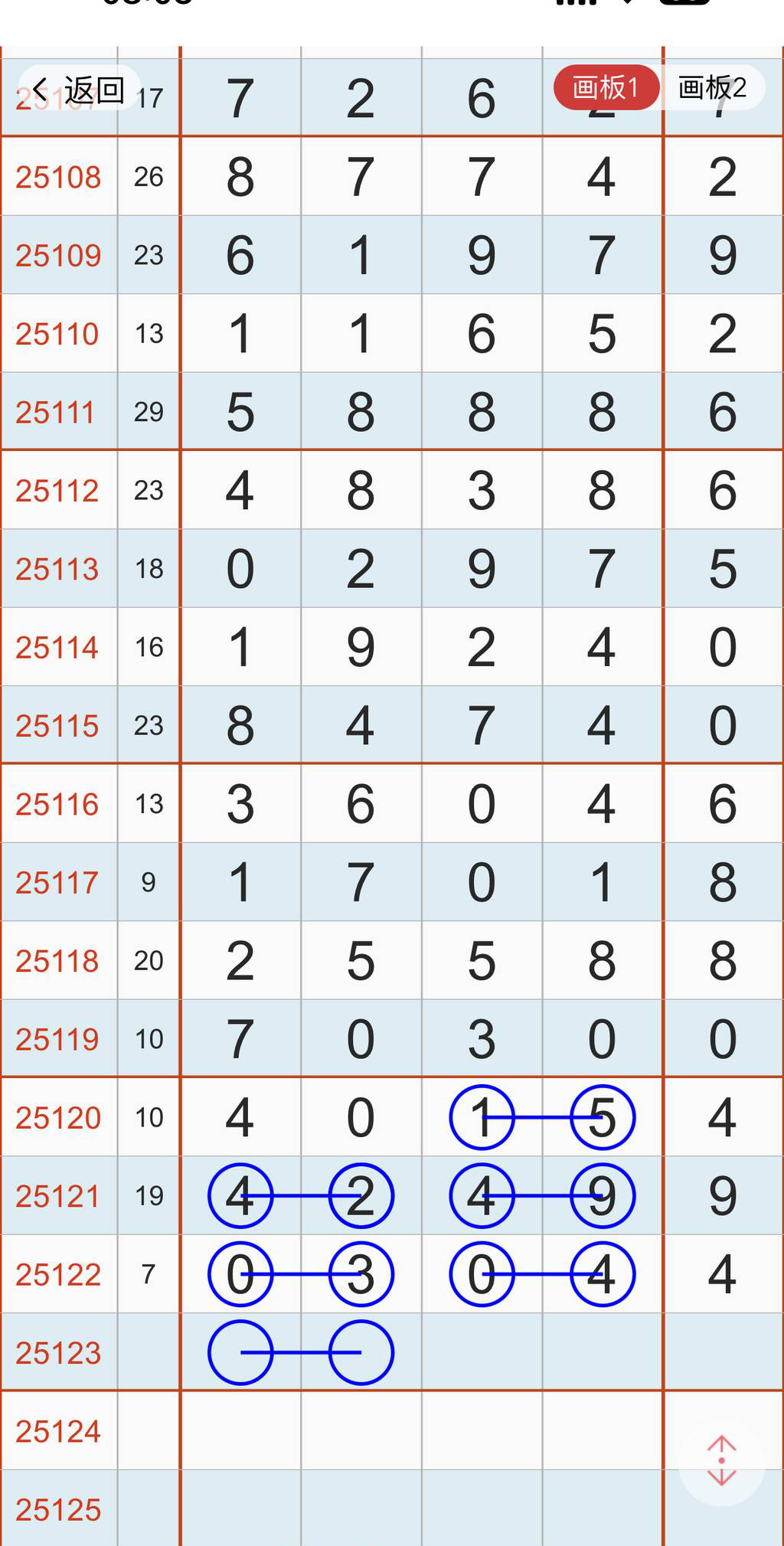Viewport: 784px width, 1546px height.
Task: Tap the 返回 back button
Action: click(77, 89)
